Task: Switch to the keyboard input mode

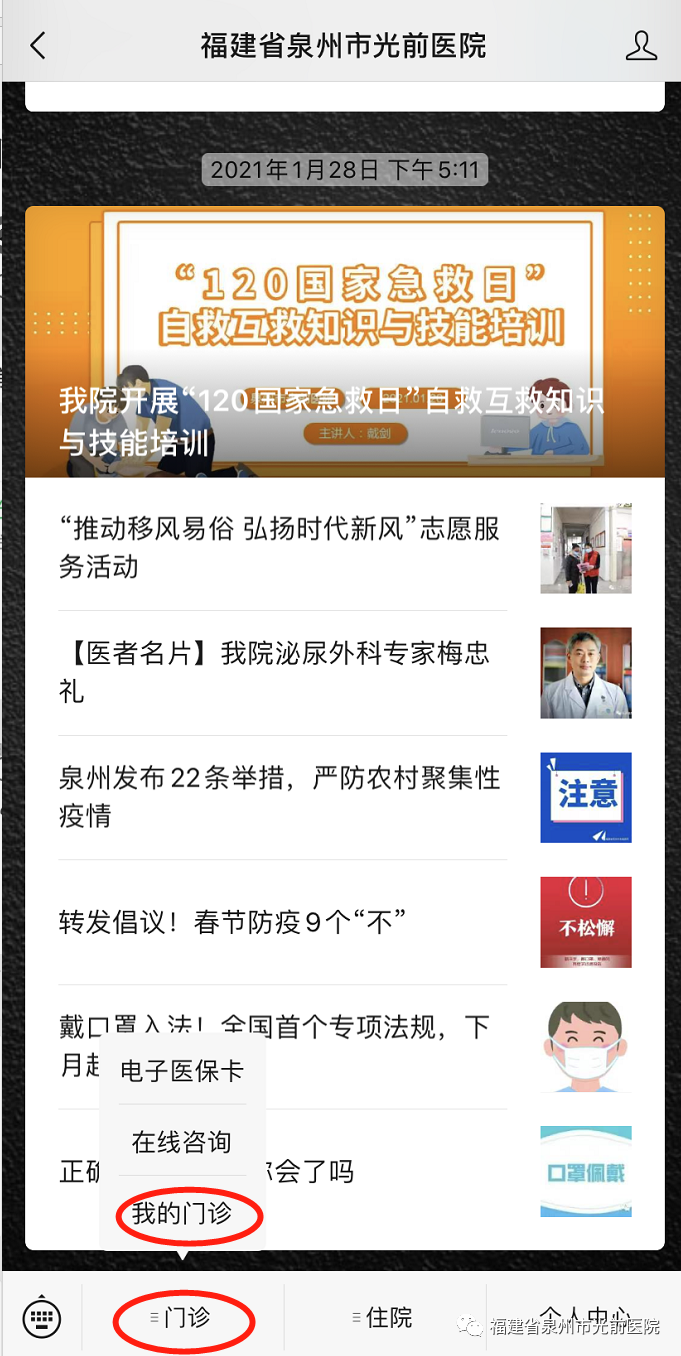Action: [x=42, y=1317]
